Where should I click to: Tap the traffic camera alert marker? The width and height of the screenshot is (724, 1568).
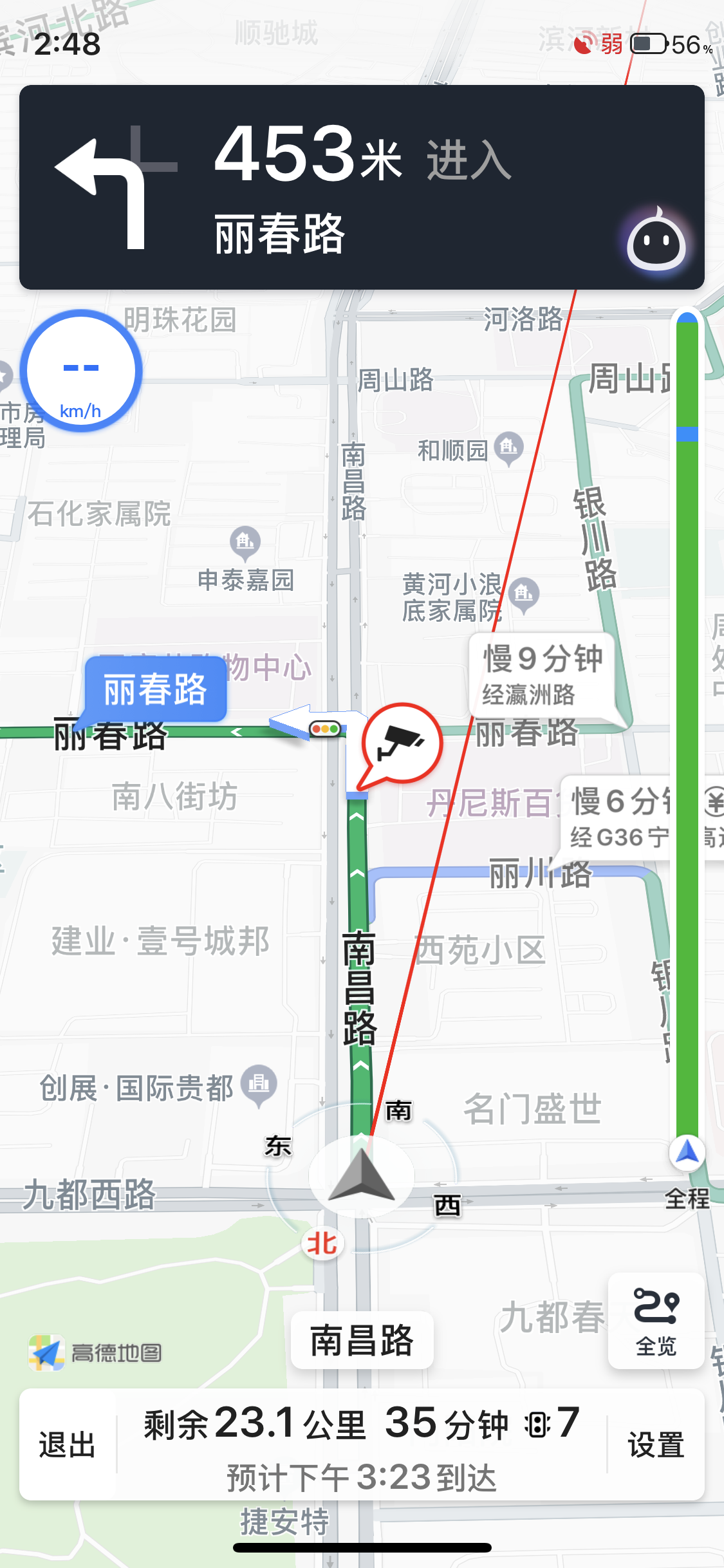(x=402, y=742)
